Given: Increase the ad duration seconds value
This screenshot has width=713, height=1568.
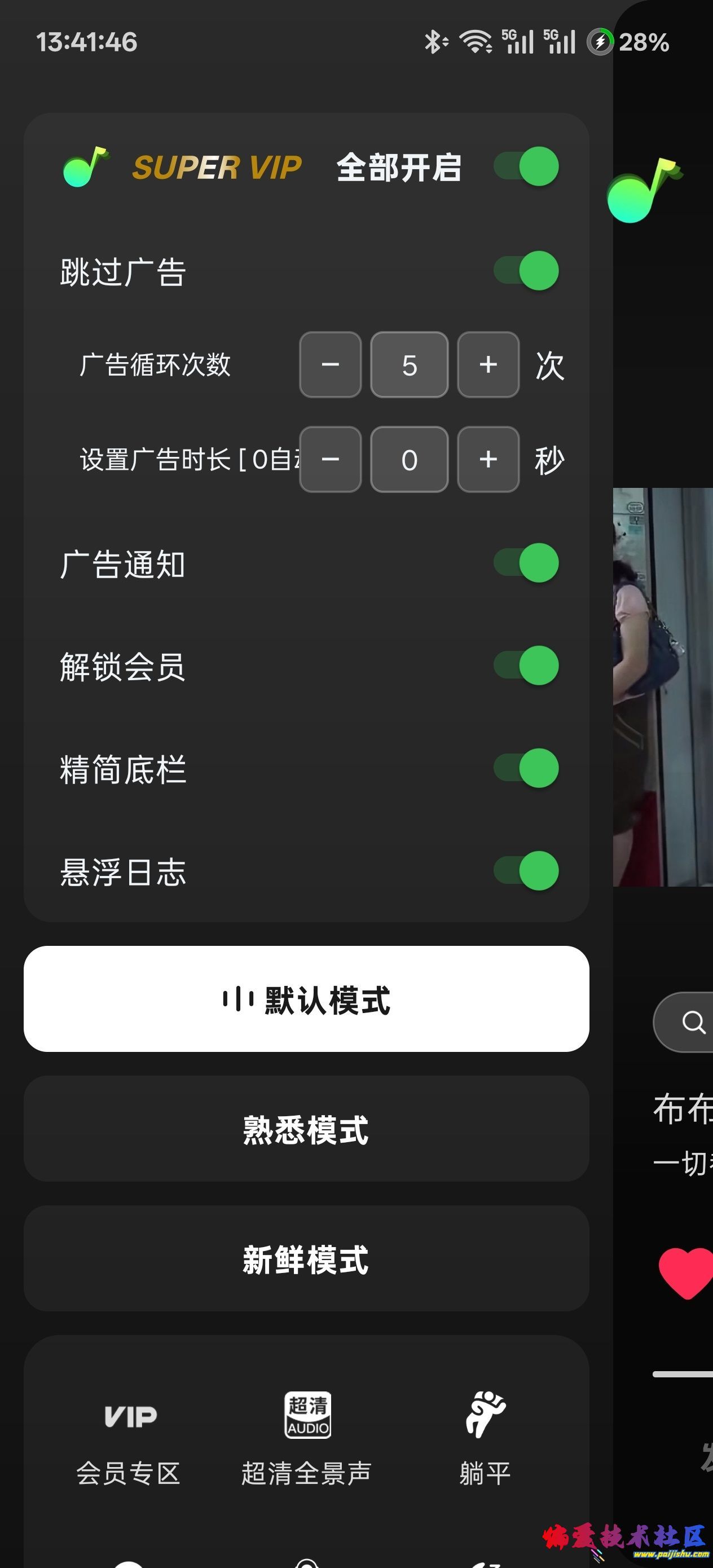Looking at the screenshot, I should (488, 459).
